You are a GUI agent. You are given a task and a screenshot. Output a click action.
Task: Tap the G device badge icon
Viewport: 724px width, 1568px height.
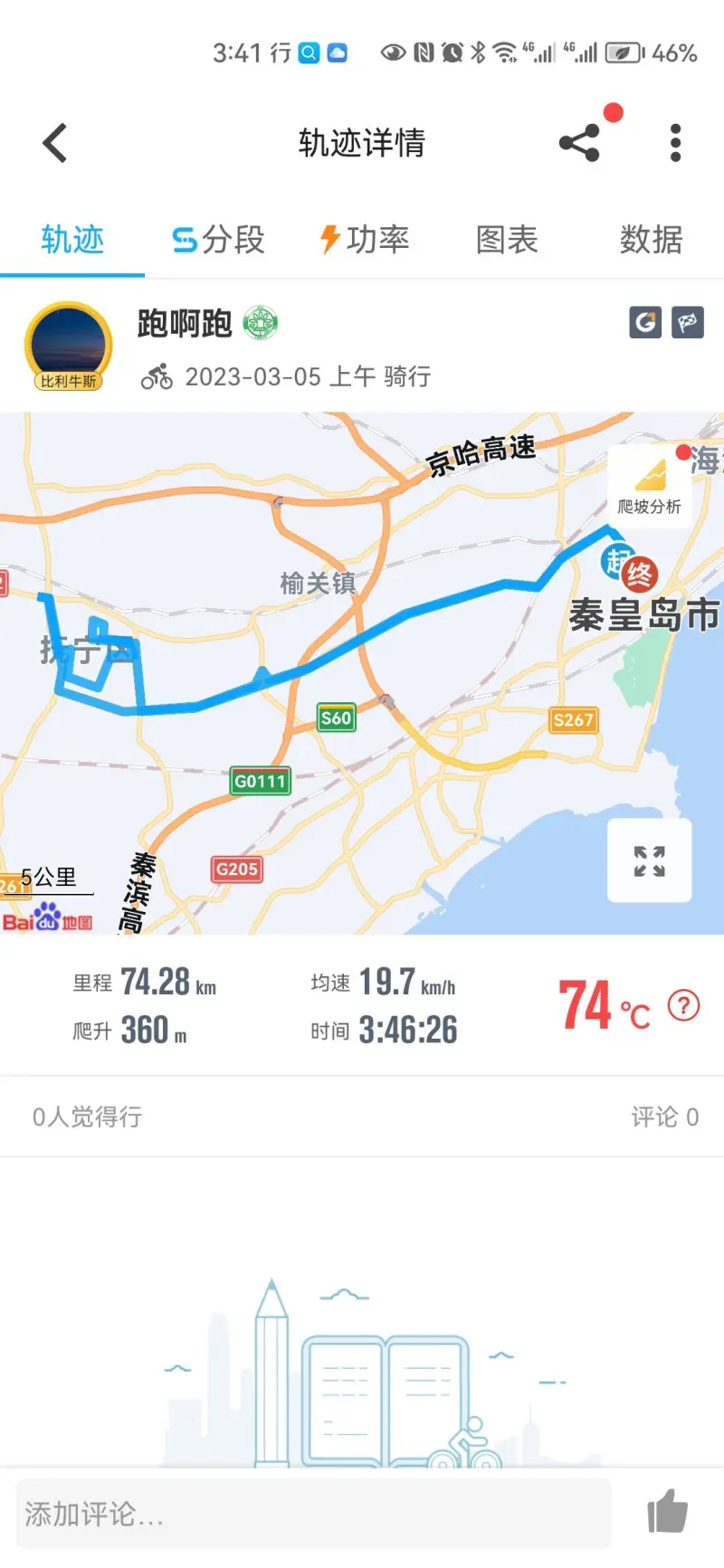(645, 322)
